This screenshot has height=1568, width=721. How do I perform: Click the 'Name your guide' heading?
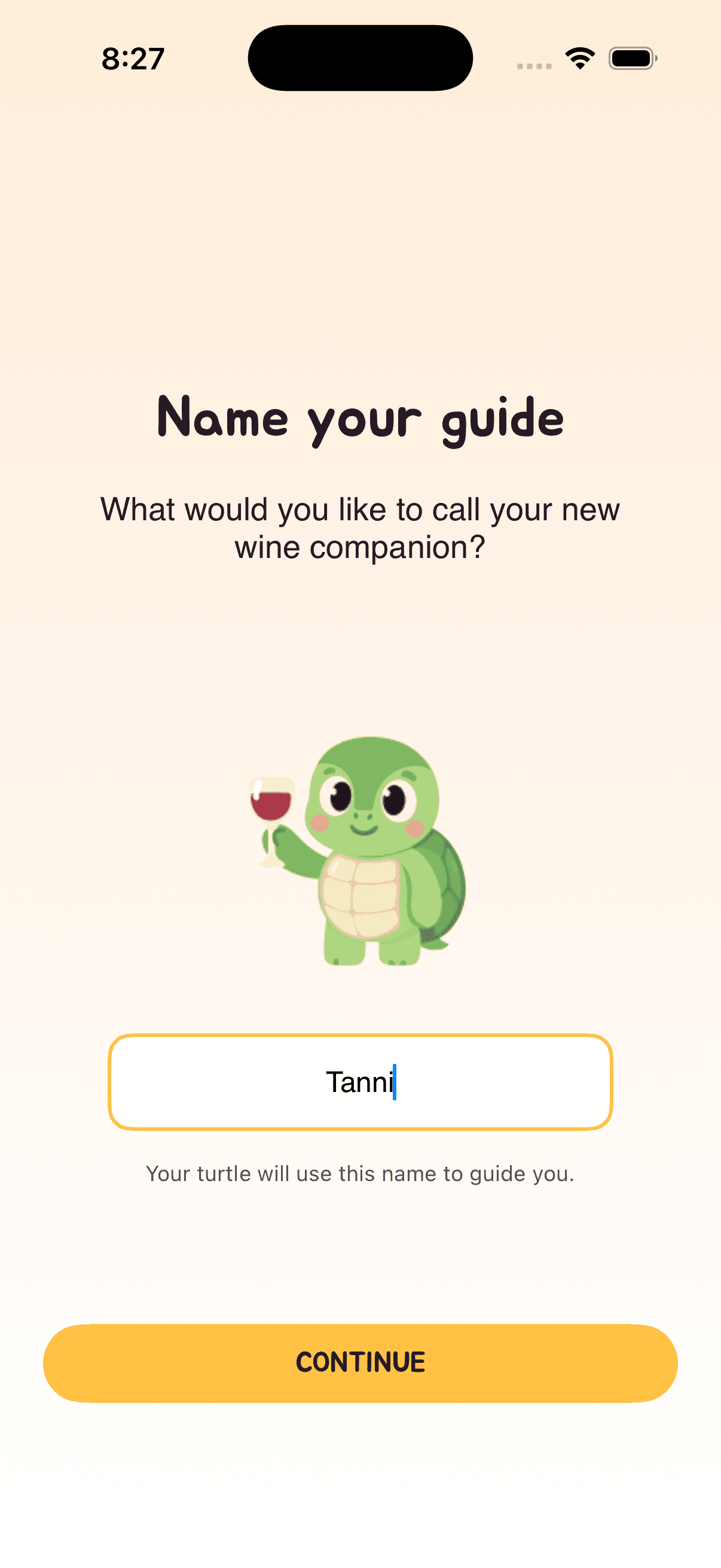360,417
